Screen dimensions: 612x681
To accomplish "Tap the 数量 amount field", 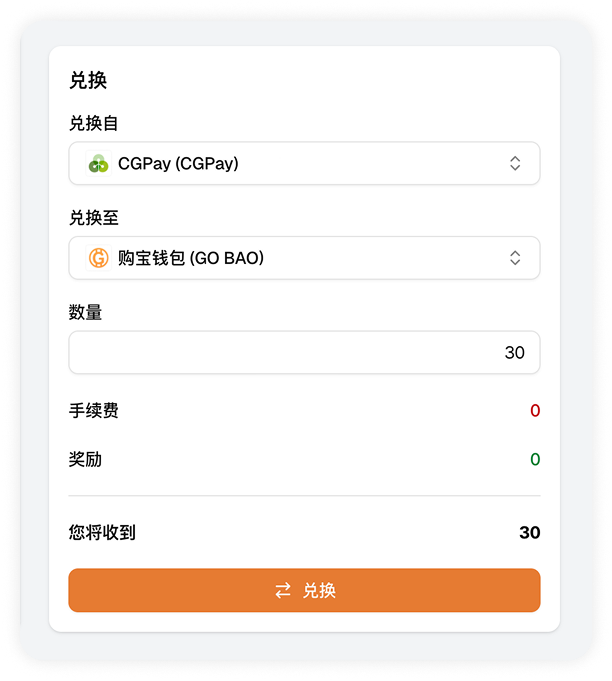I will click(x=304, y=353).
